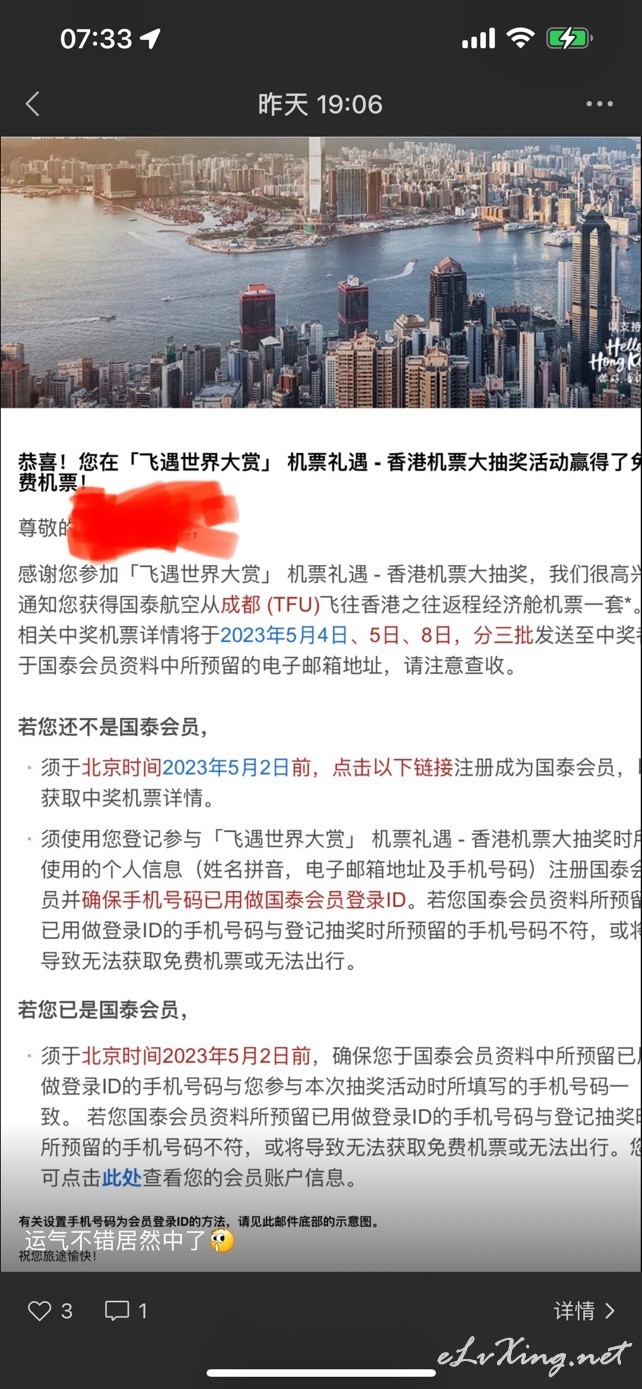Open 详情 details link
The image size is (642, 1389).
(585, 1310)
